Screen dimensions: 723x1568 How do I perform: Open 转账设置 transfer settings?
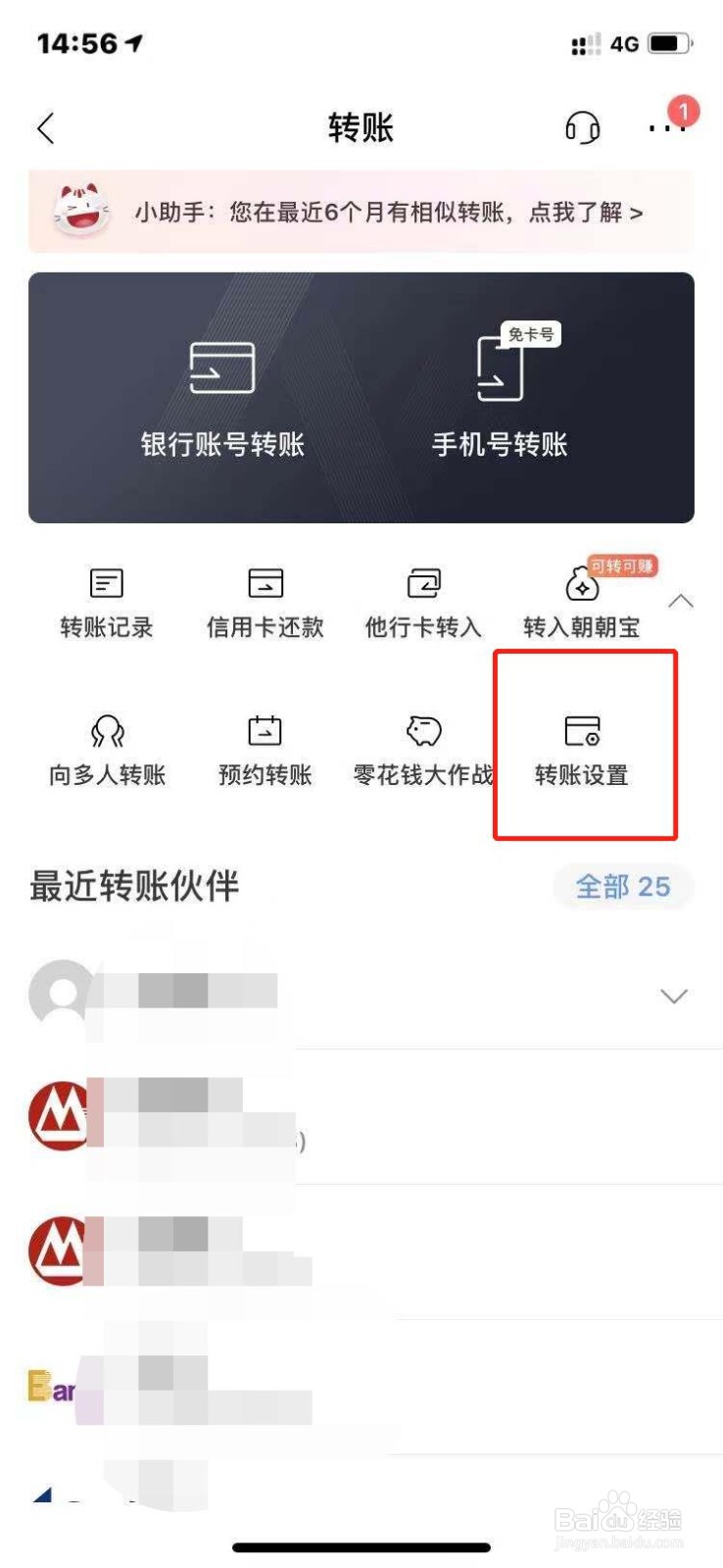click(580, 748)
